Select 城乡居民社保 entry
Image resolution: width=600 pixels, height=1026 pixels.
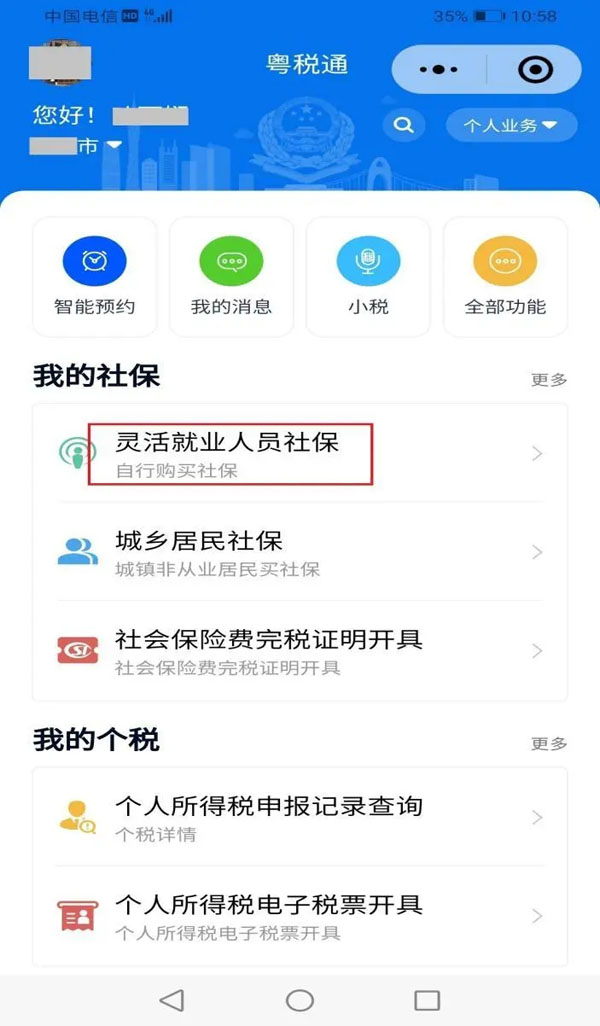coord(300,552)
